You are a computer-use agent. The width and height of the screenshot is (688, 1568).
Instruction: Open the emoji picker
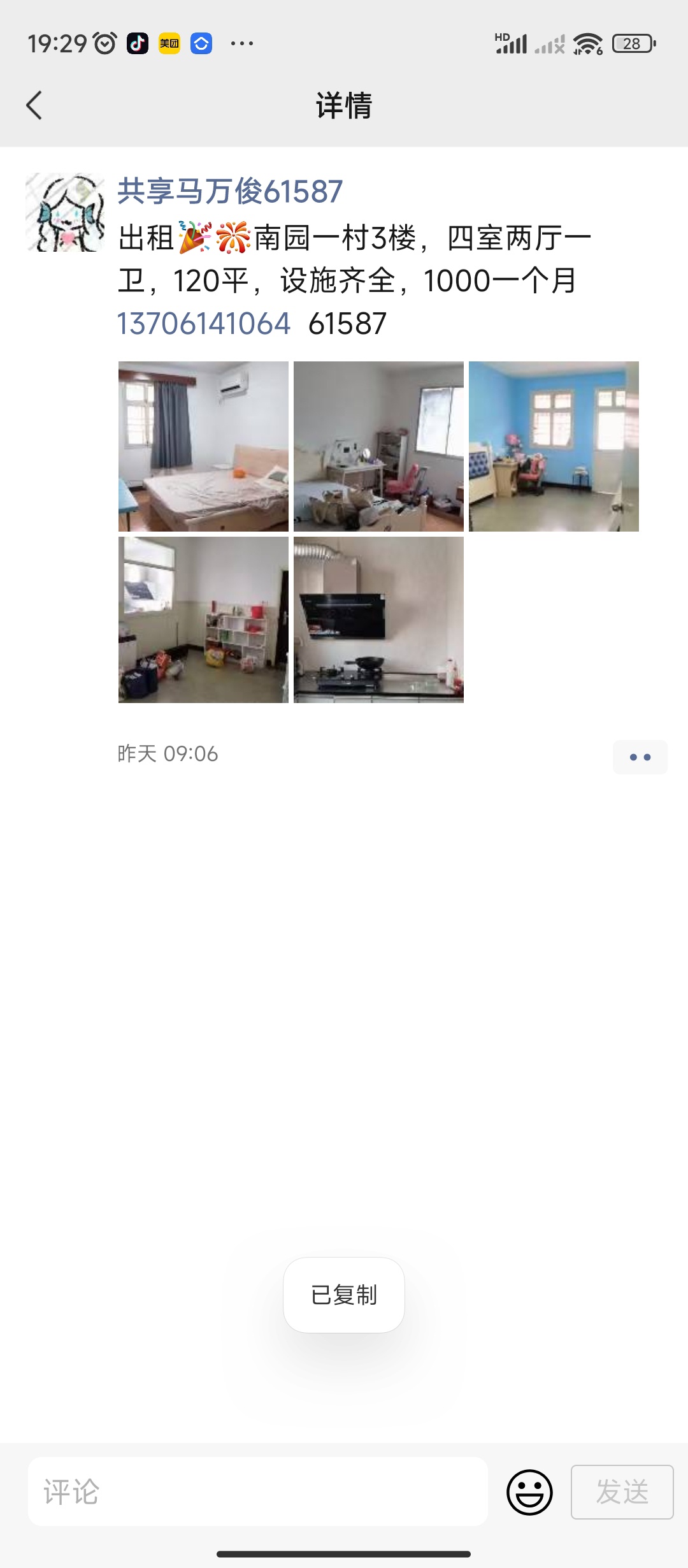(529, 1492)
